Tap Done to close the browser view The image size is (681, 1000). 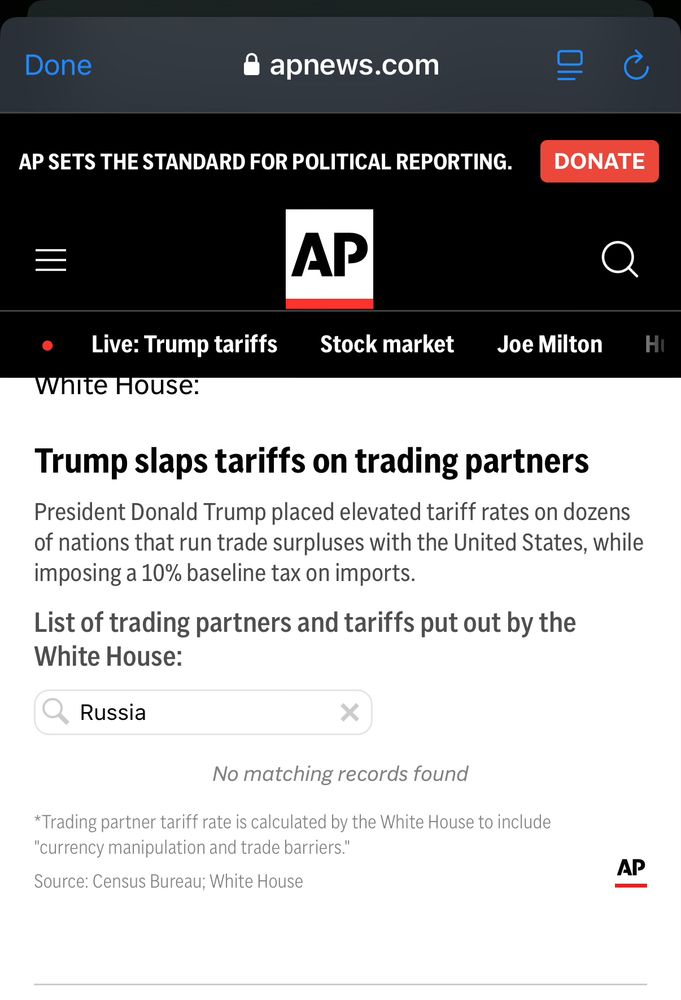click(x=58, y=65)
